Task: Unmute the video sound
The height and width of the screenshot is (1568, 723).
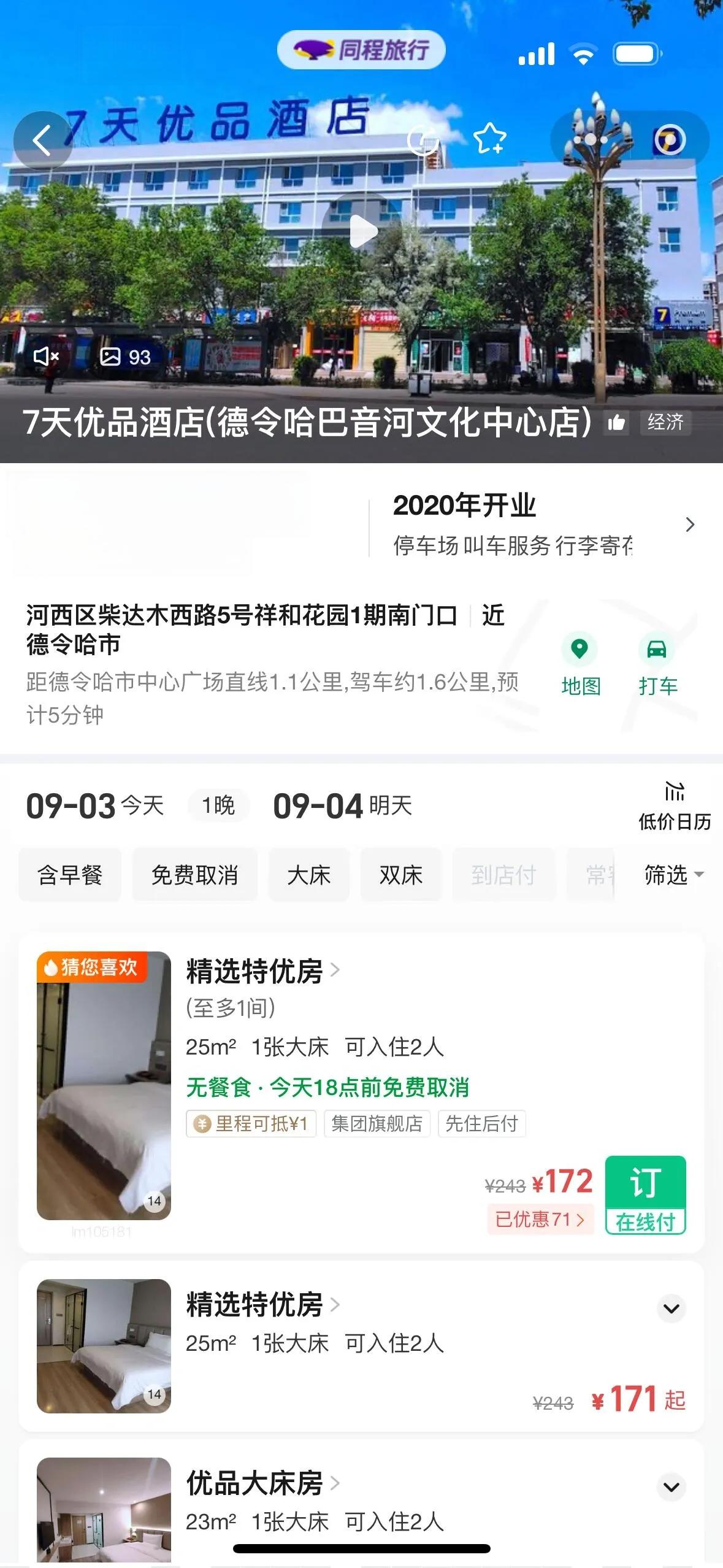Action: [x=46, y=356]
